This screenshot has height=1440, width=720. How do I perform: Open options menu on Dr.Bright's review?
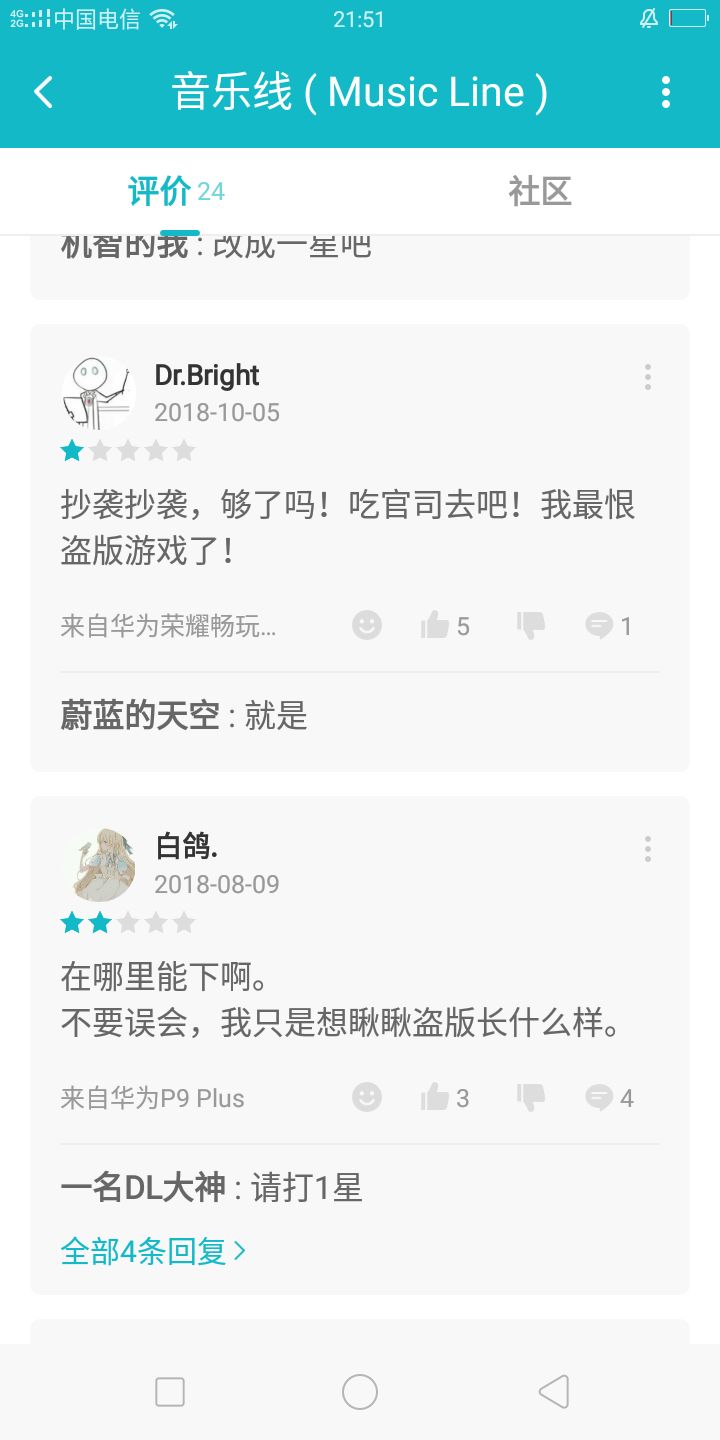[x=648, y=377]
